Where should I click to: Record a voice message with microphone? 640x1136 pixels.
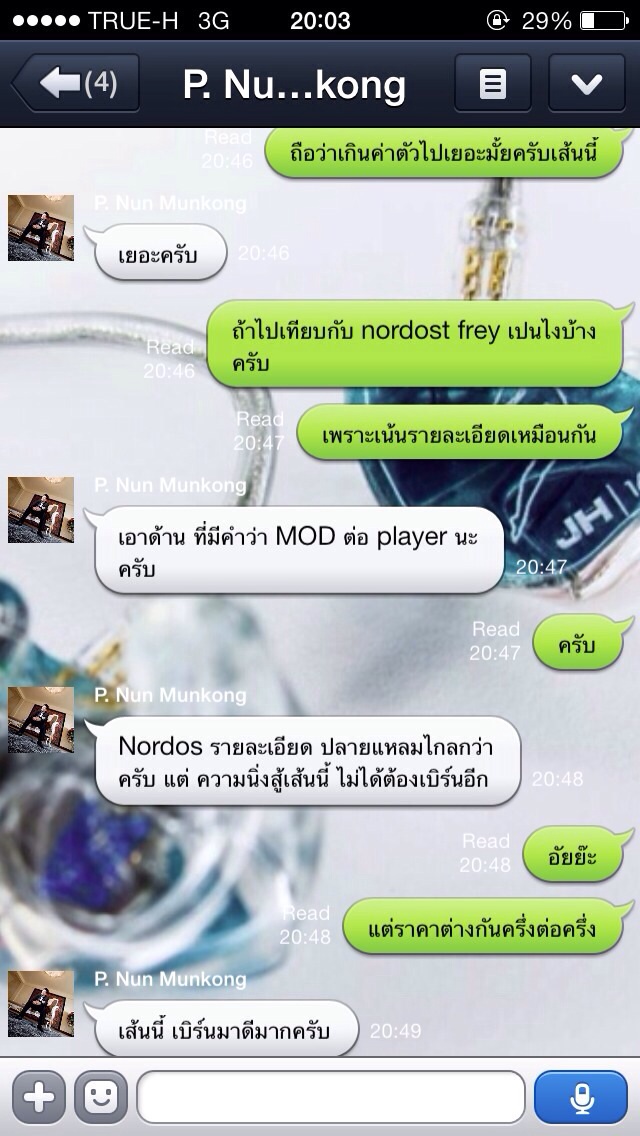(x=580, y=1097)
